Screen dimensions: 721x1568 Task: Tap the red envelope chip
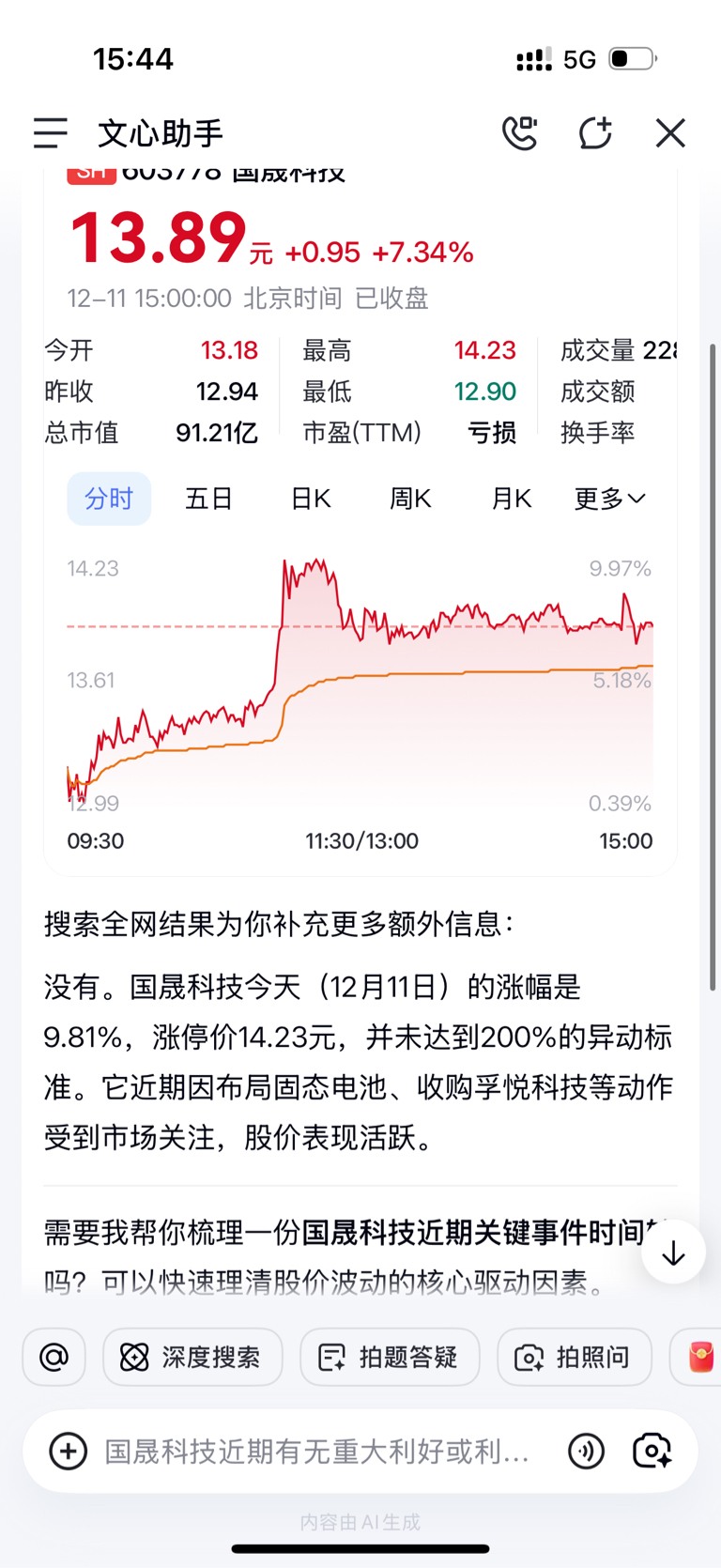pyautogui.click(x=697, y=1357)
